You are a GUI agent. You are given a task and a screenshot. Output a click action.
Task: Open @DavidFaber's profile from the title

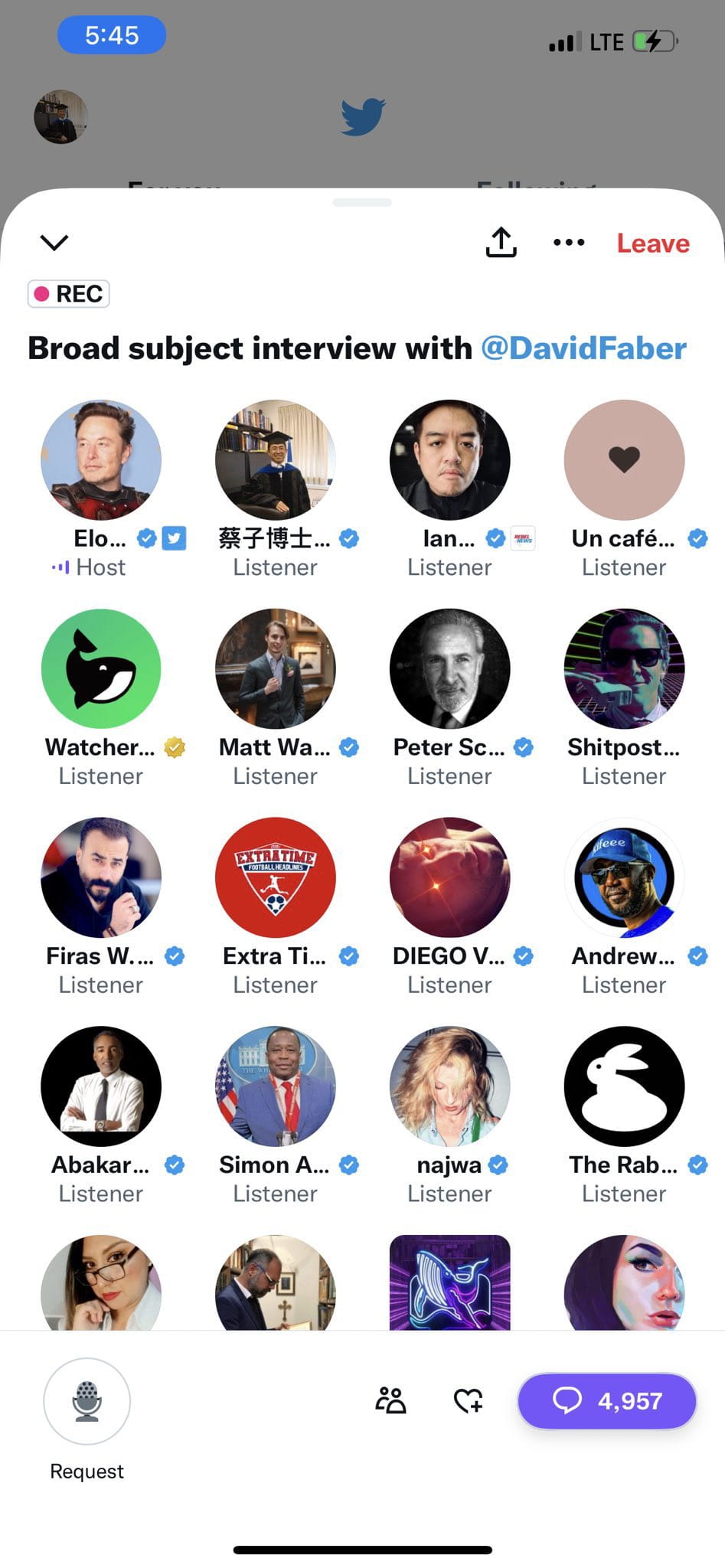[584, 348]
